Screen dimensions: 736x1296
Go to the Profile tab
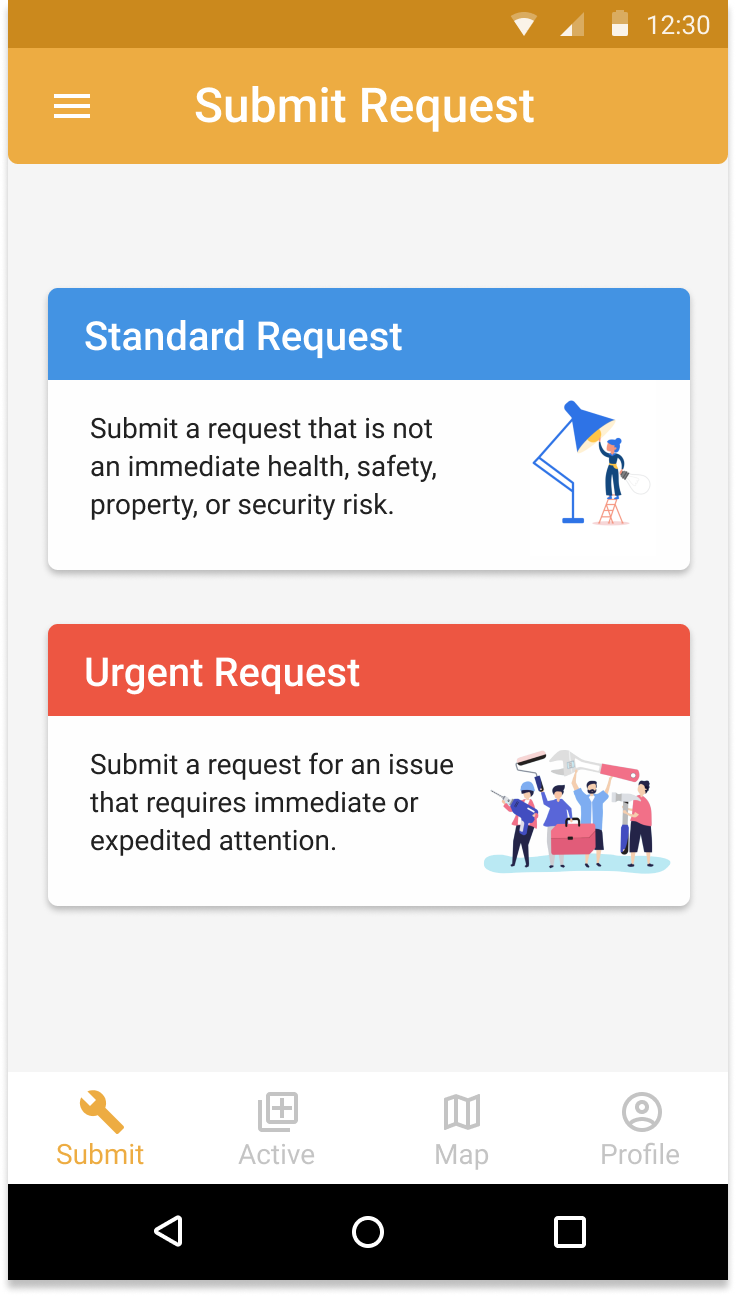click(640, 1128)
